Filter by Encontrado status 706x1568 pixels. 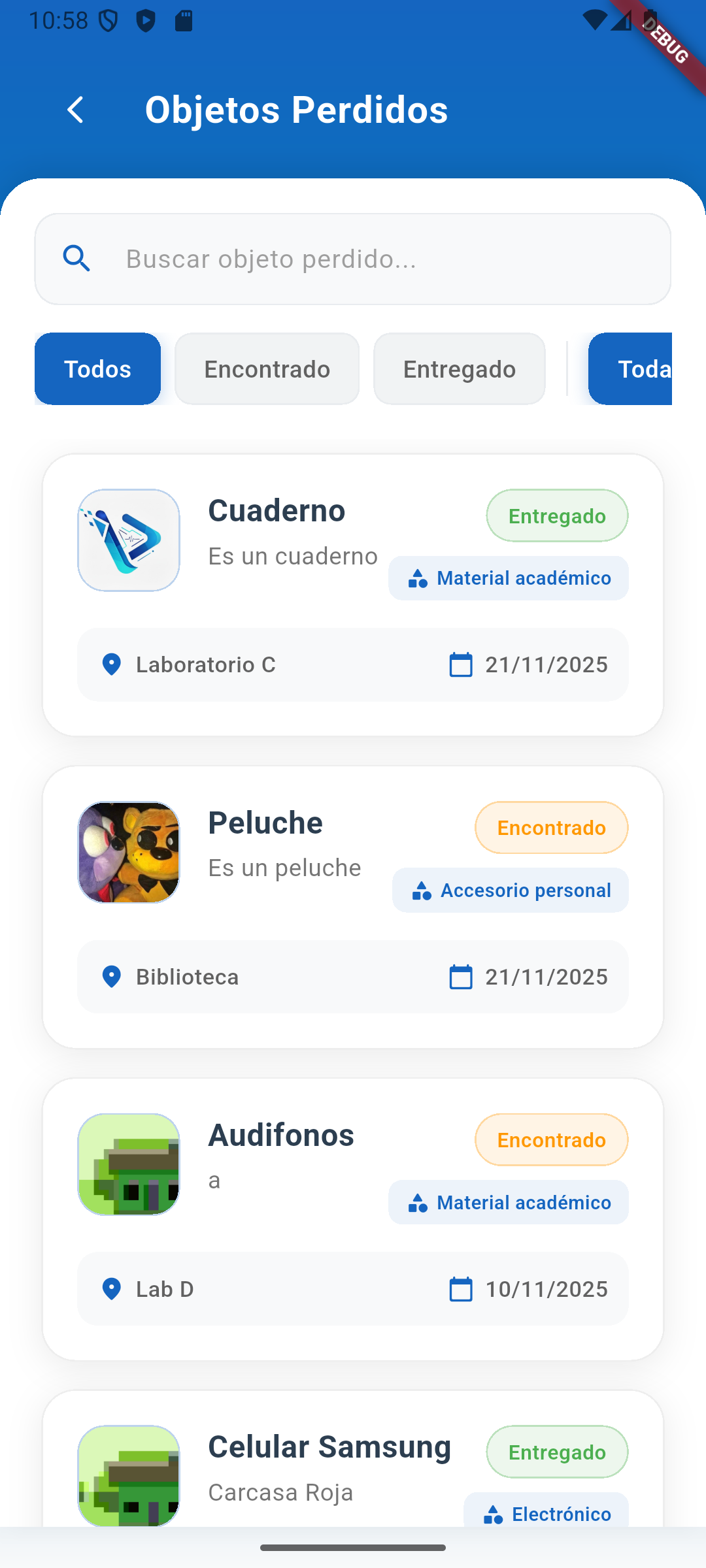tap(267, 369)
